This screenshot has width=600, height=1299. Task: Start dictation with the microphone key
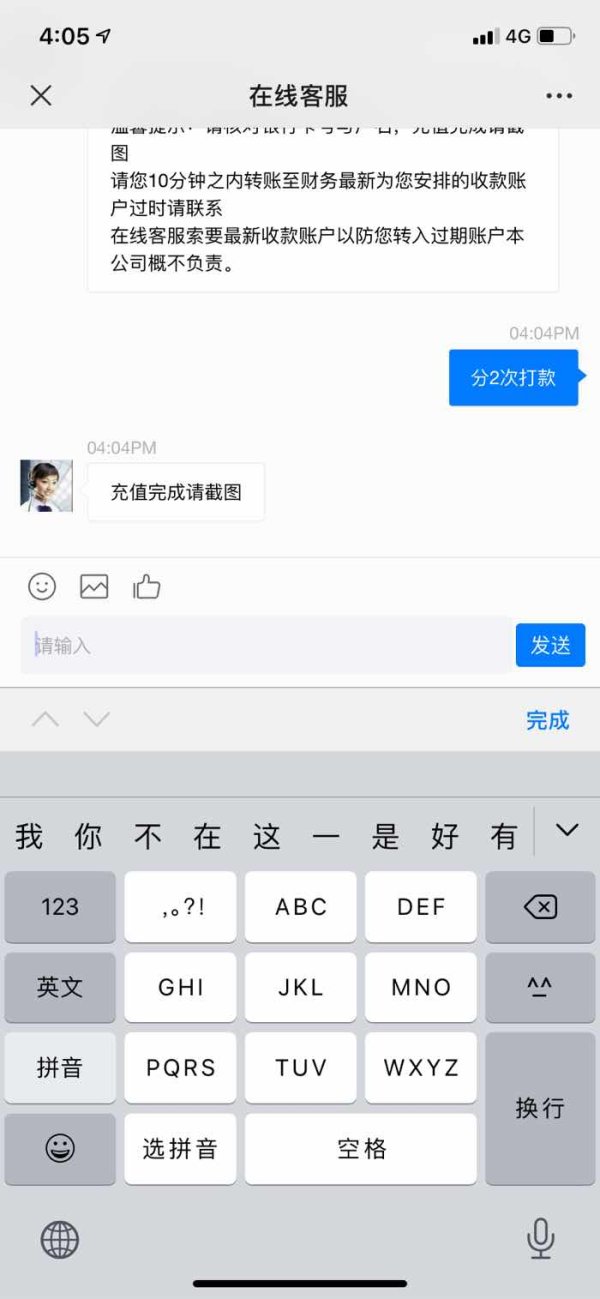pos(540,1240)
